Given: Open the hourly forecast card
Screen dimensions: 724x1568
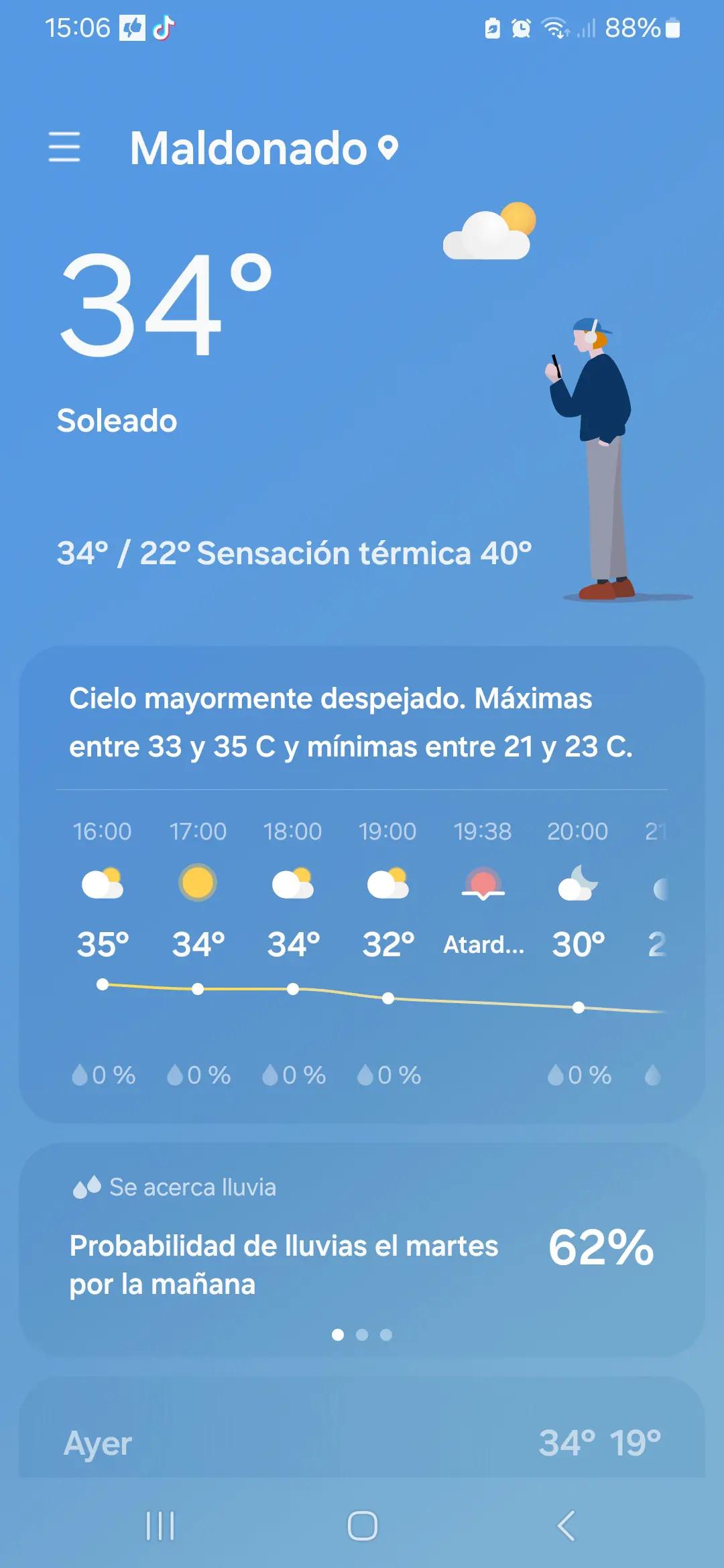Looking at the screenshot, I should 362,952.
